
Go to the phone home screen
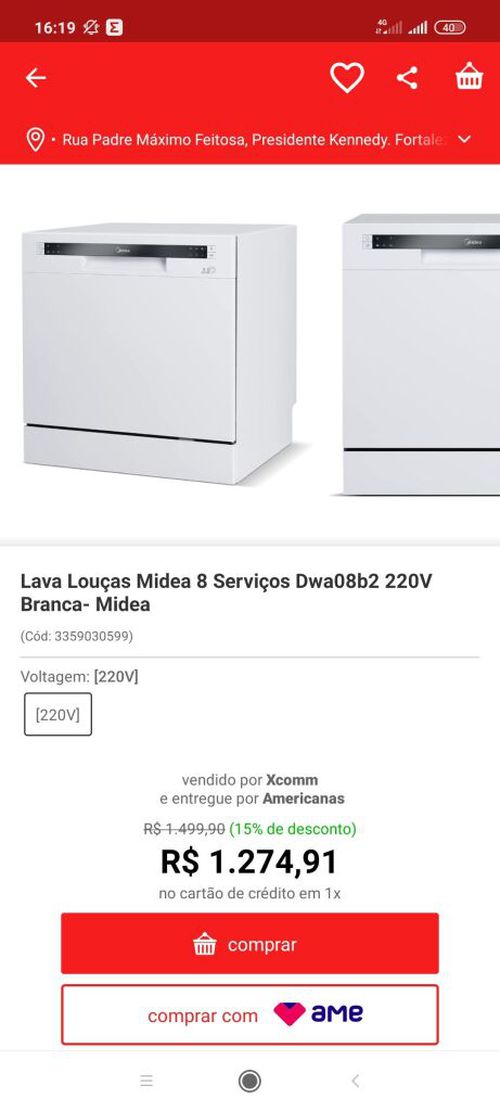(x=249, y=1081)
